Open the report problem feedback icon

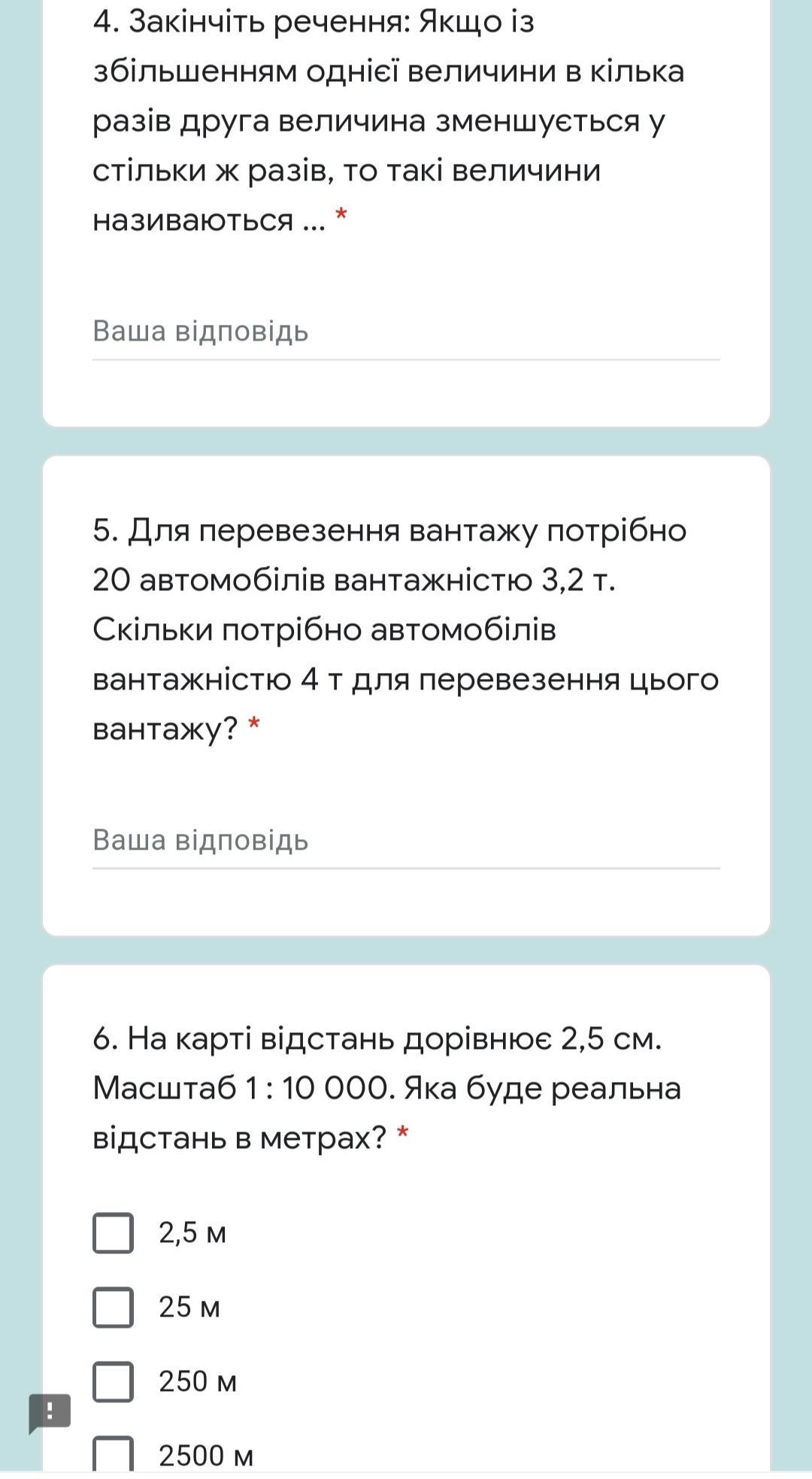pyautogui.click(x=50, y=1413)
